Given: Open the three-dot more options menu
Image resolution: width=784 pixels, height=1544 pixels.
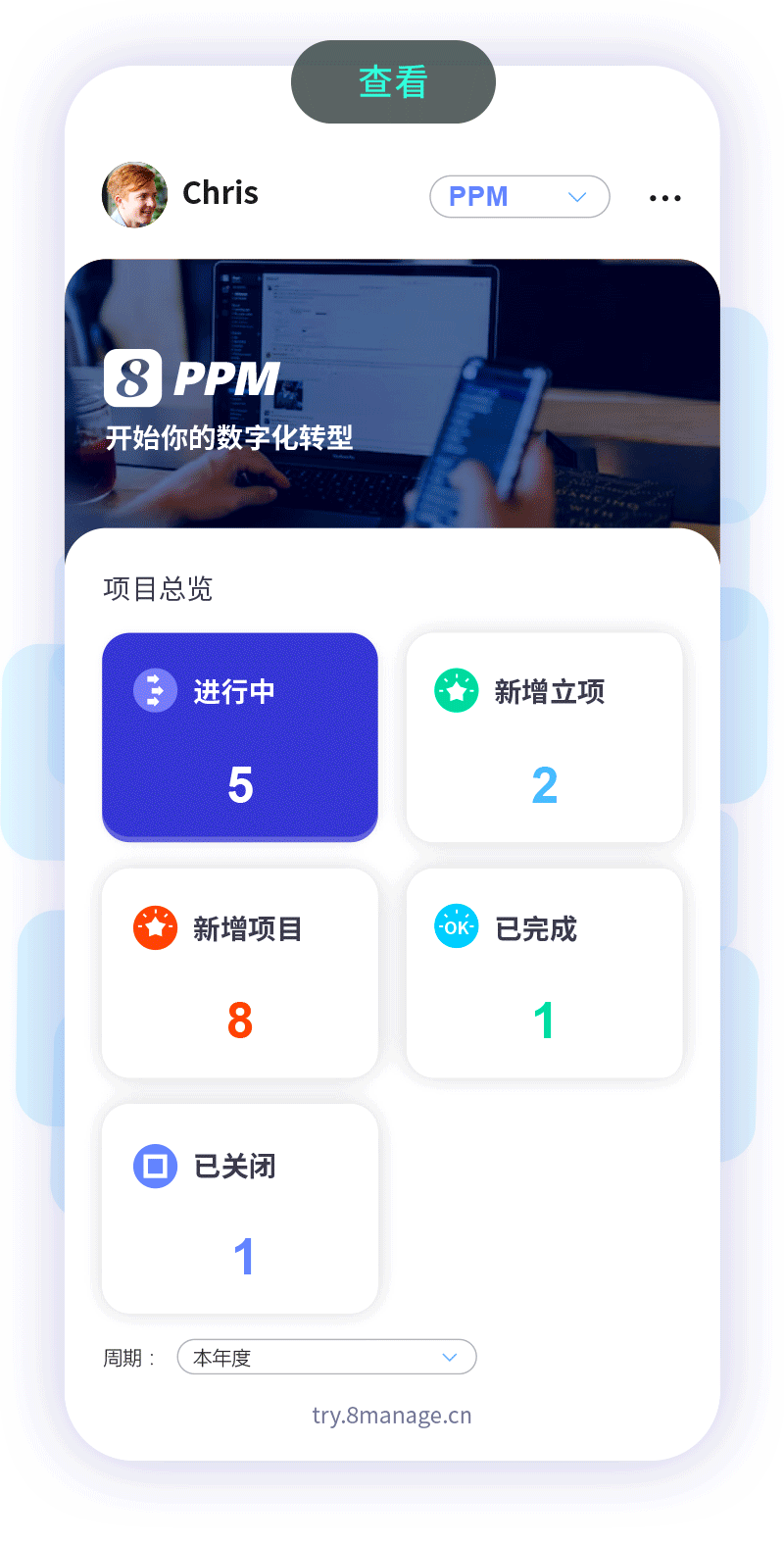Looking at the screenshot, I should [x=665, y=196].
